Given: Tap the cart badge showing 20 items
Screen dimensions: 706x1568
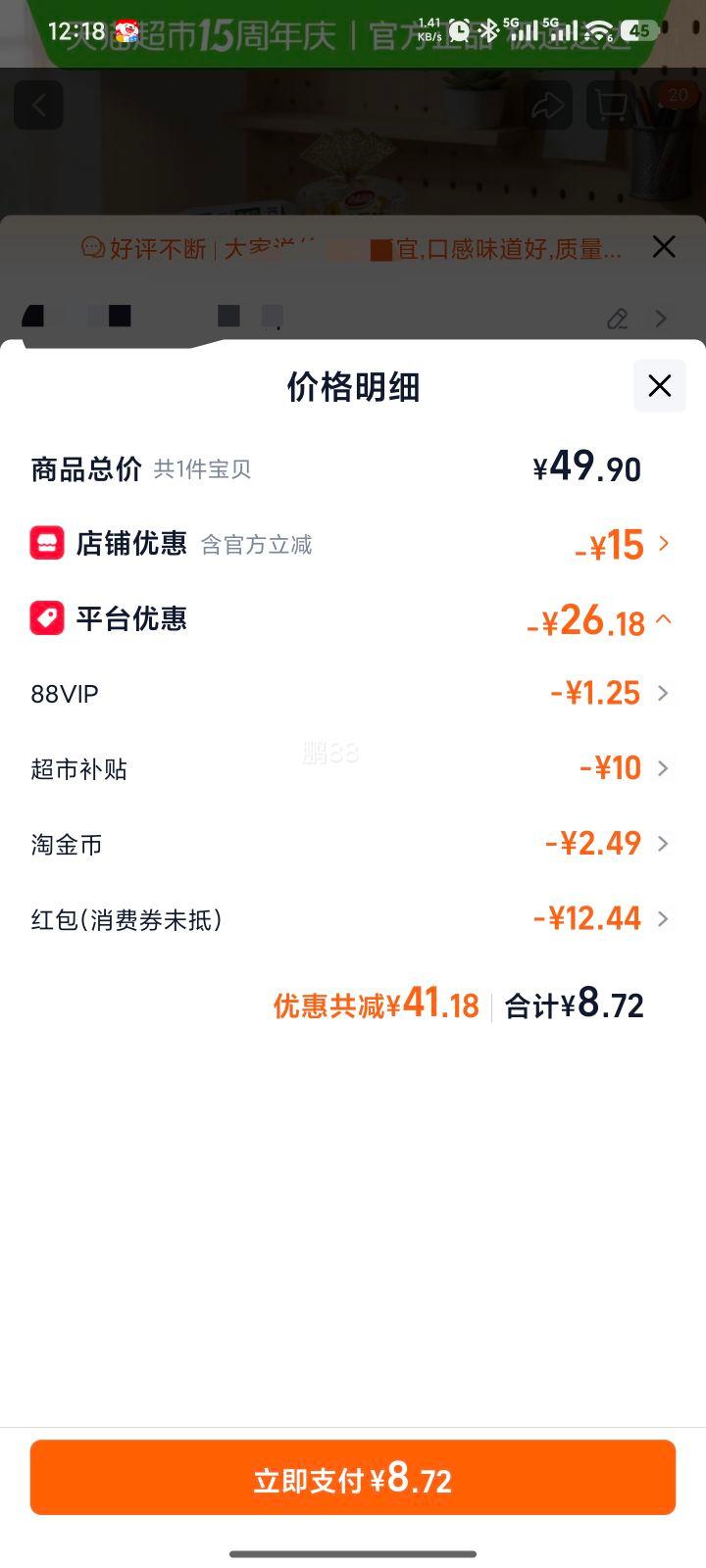Looking at the screenshot, I should pos(676,95).
